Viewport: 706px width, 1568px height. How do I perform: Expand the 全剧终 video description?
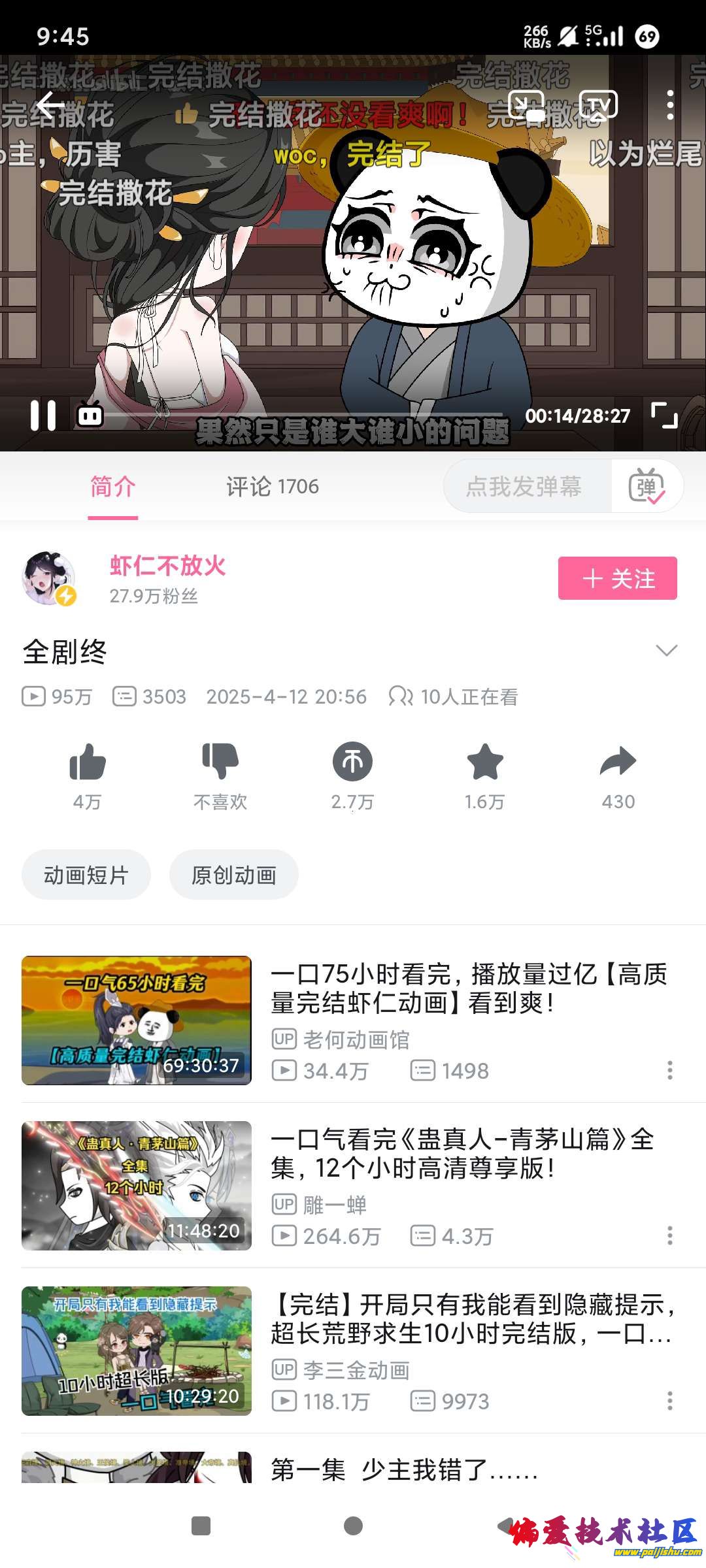(x=666, y=651)
